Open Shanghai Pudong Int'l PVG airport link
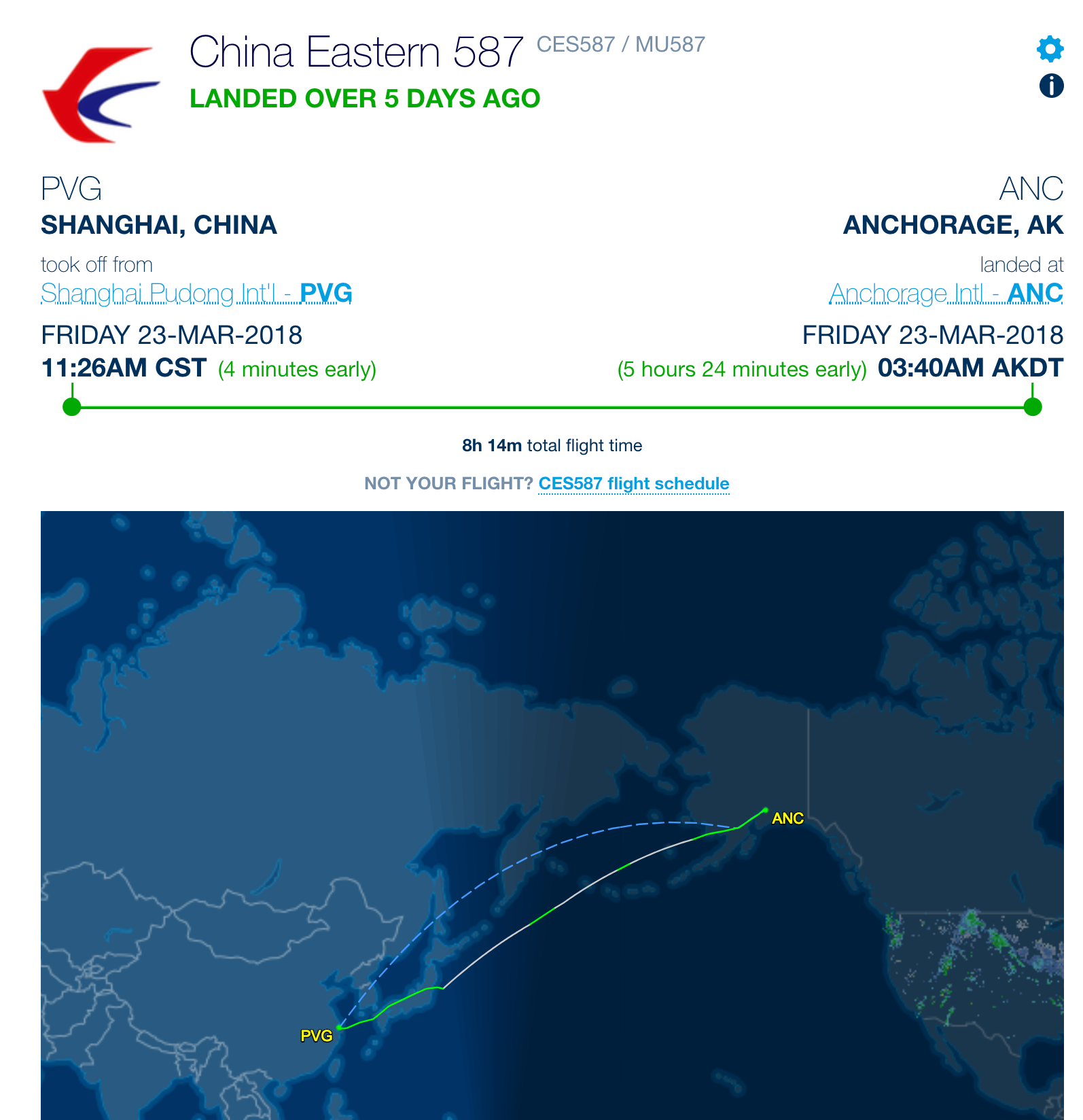The height and width of the screenshot is (1120, 1083). coord(196,293)
